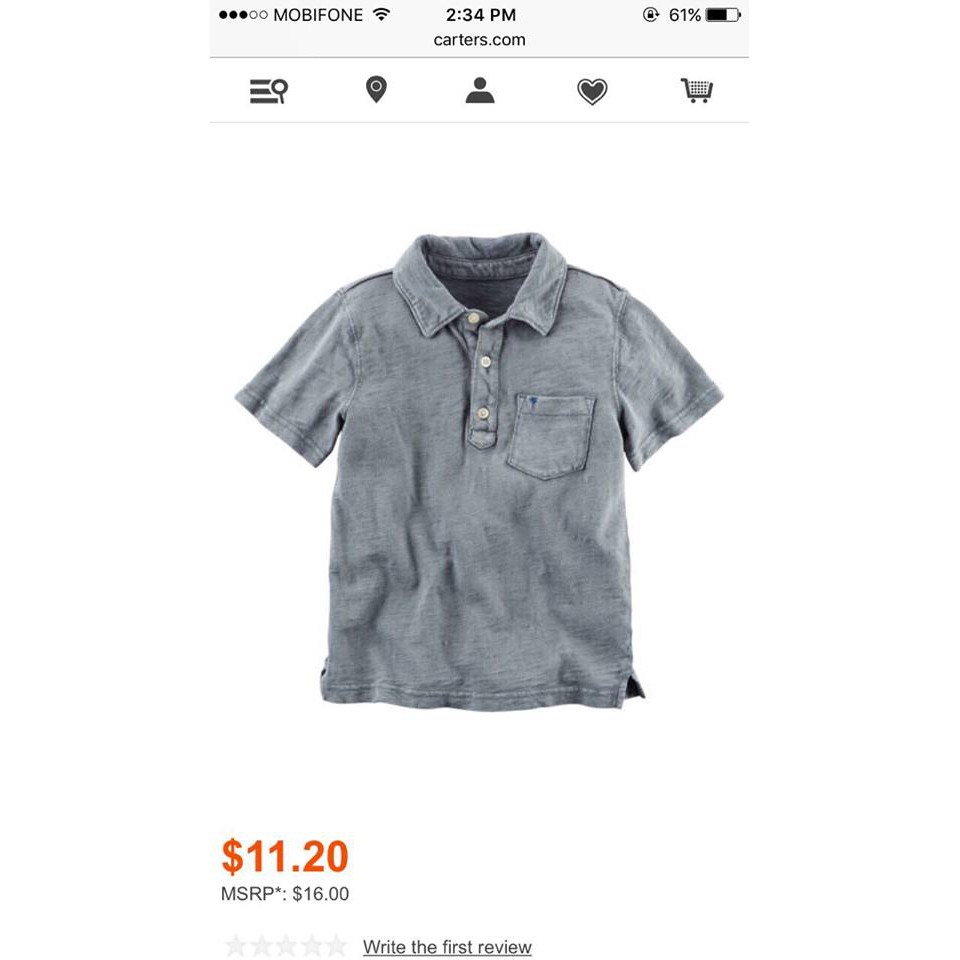Open the menu search icon
This screenshot has height=960, width=960.
[268, 91]
